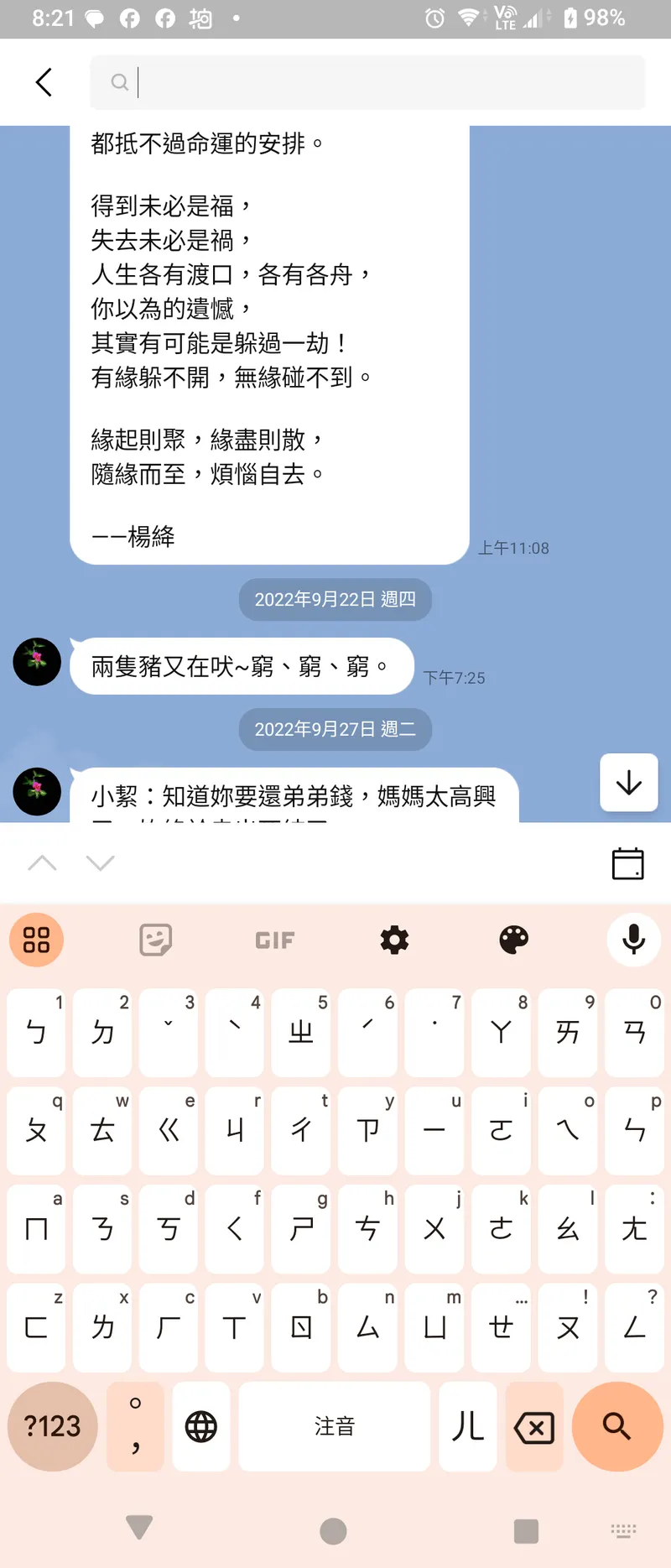This screenshot has height=1568, width=671.
Task: Open the Gboard features grid menu
Action: [x=36, y=940]
